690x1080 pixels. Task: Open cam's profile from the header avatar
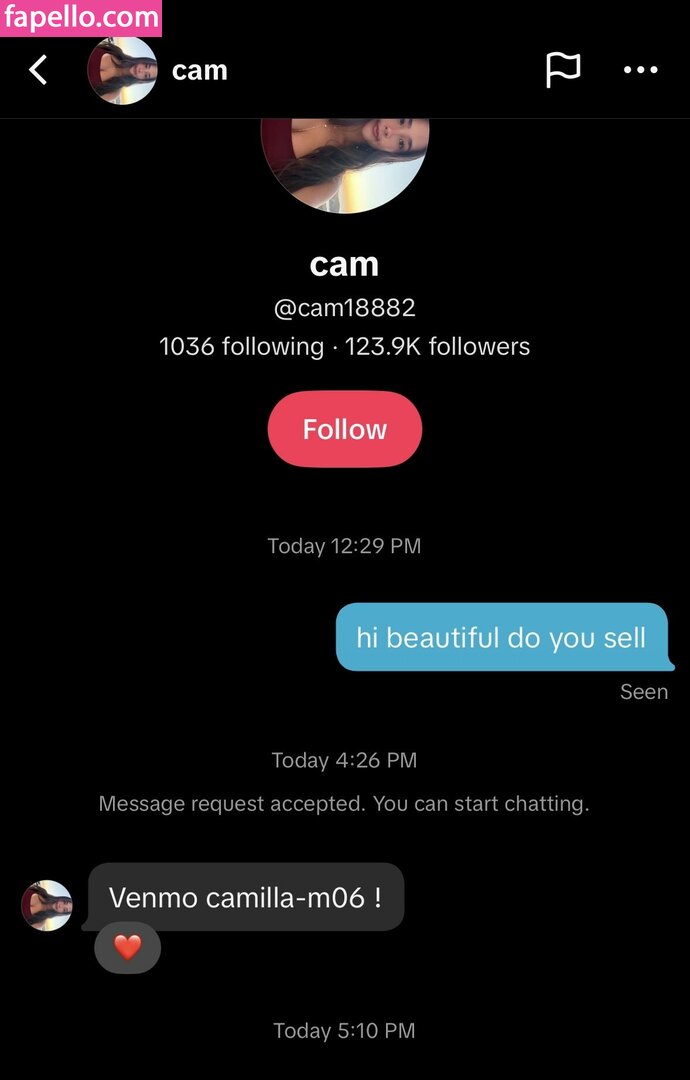coord(123,71)
